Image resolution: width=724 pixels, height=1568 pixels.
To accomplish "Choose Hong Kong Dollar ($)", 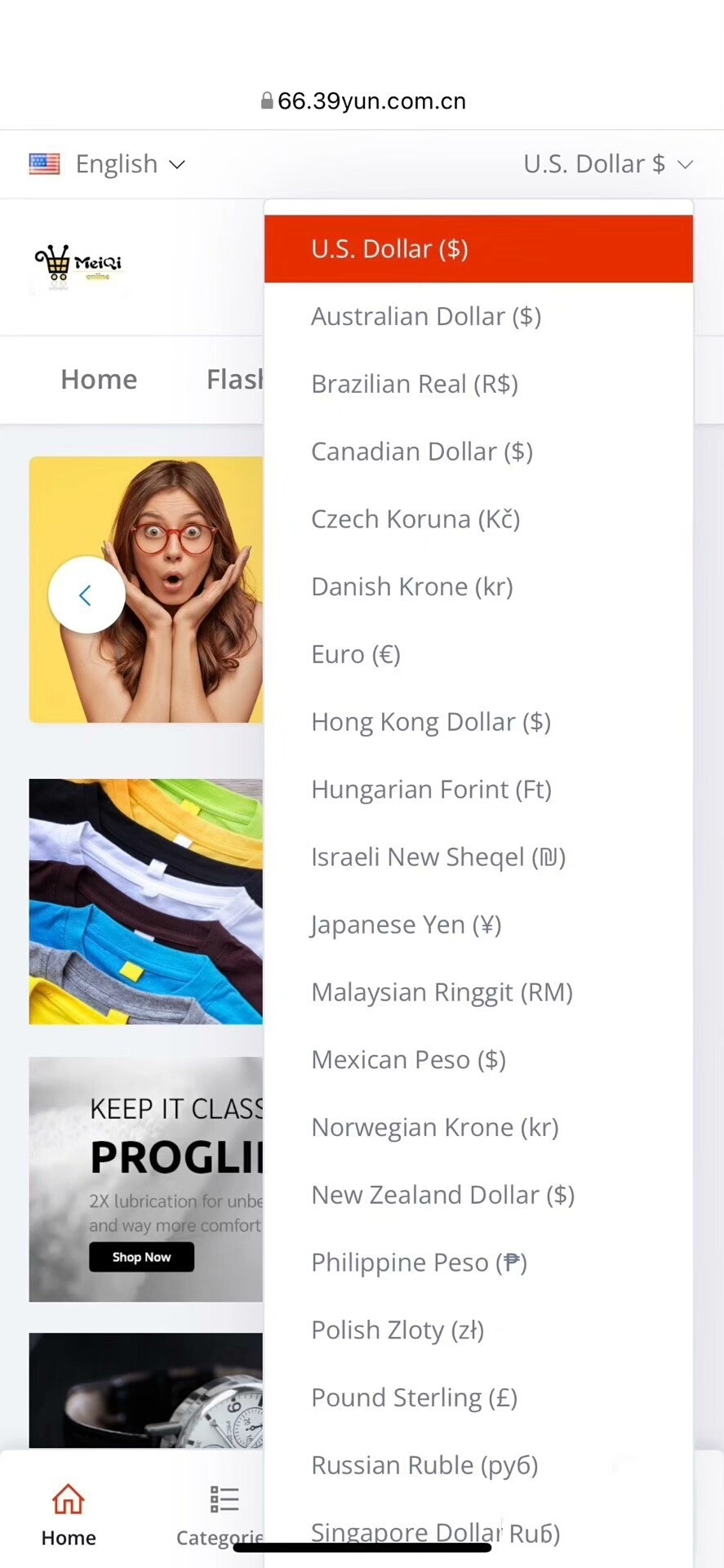I will pyautogui.click(x=431, y=723).
